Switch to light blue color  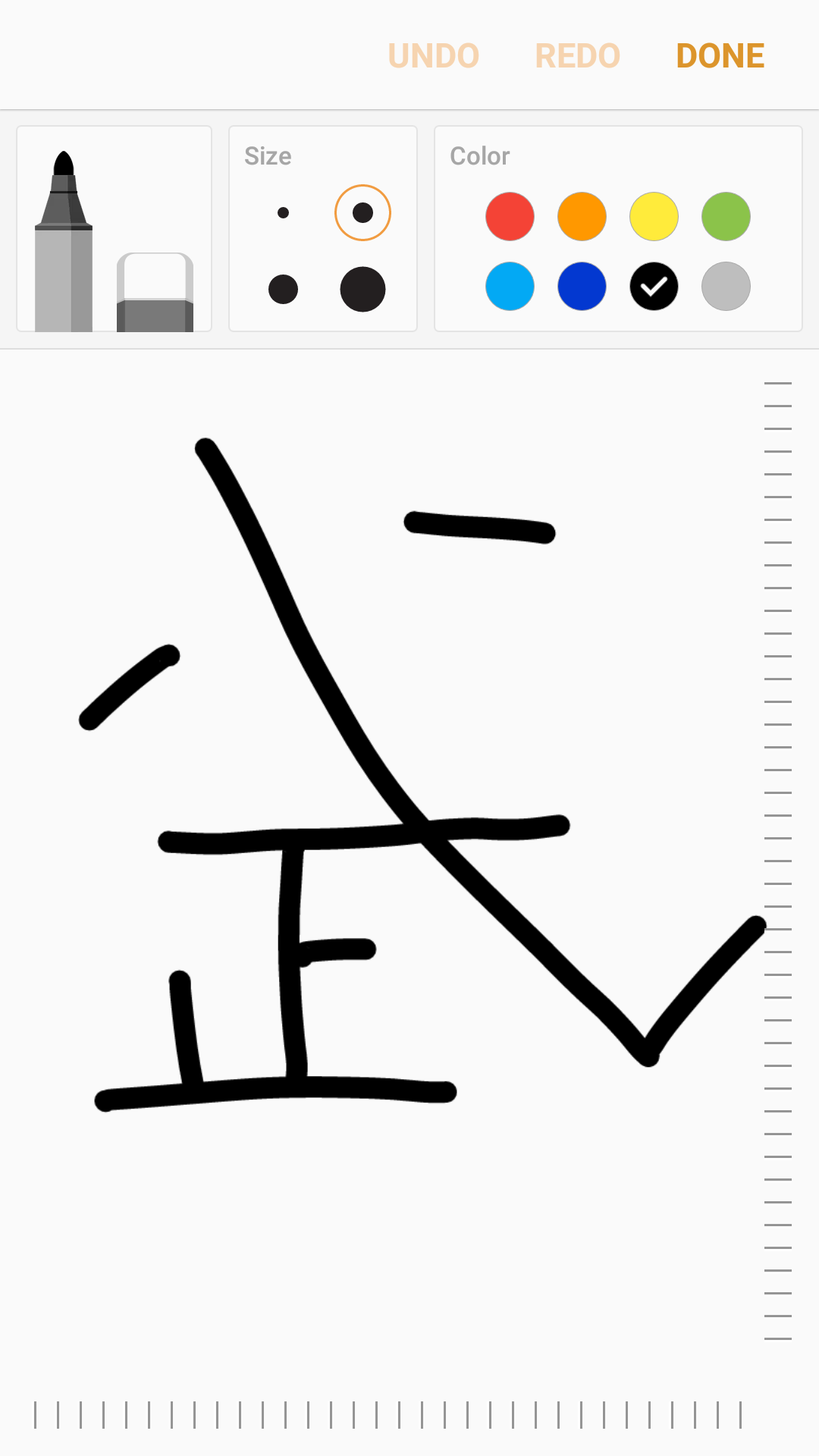[510, 287]
